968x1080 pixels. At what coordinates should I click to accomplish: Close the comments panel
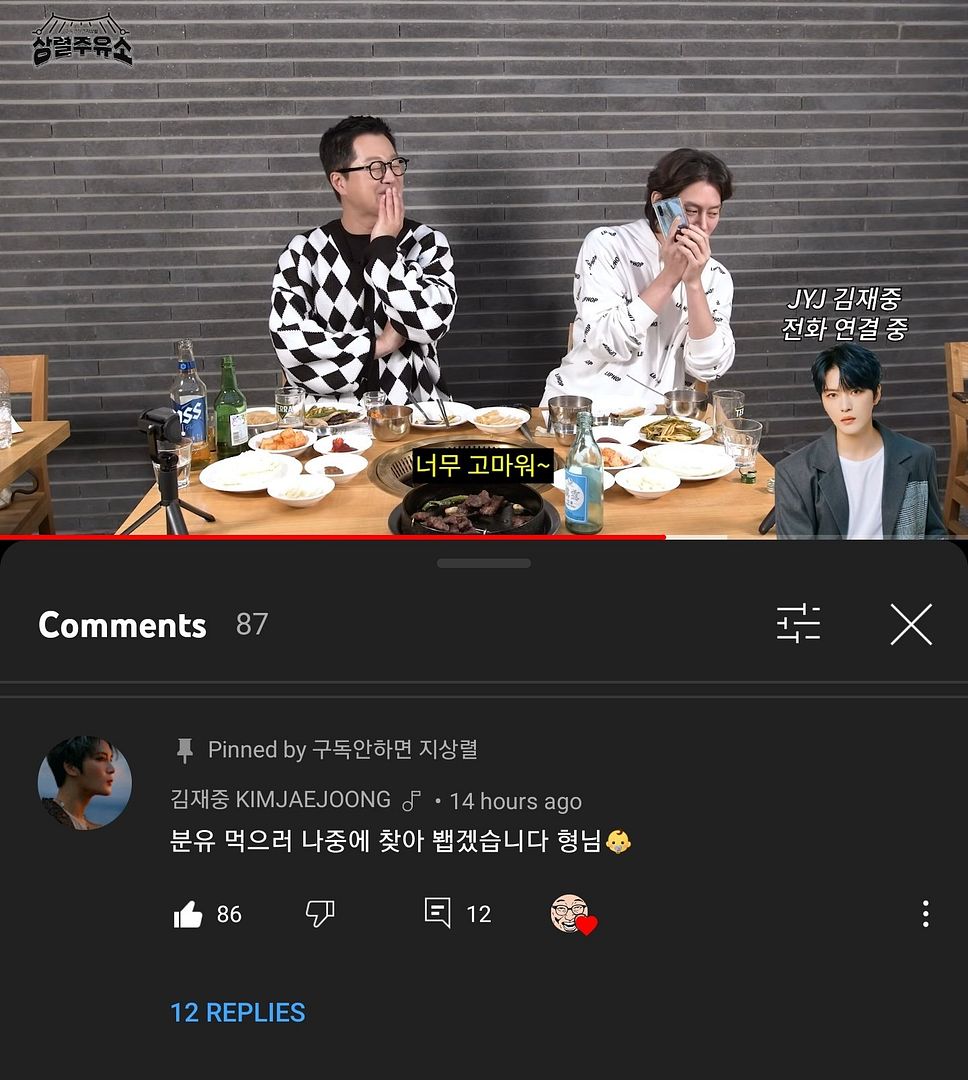pos(911,625)
